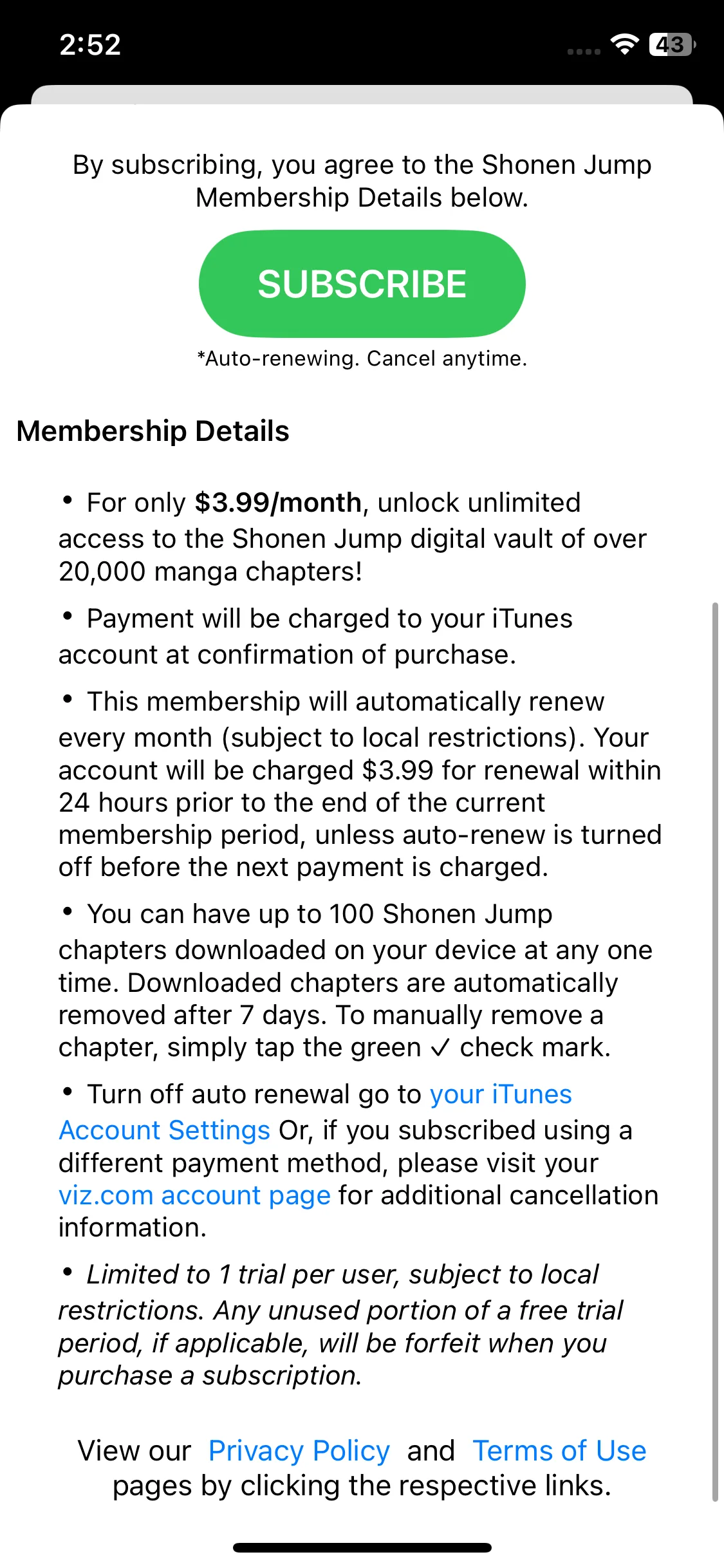Viewport: 724px width, 1568px height.
Task: Tap the green SUBSCRIBE button
Action: (x=362, y=284)
